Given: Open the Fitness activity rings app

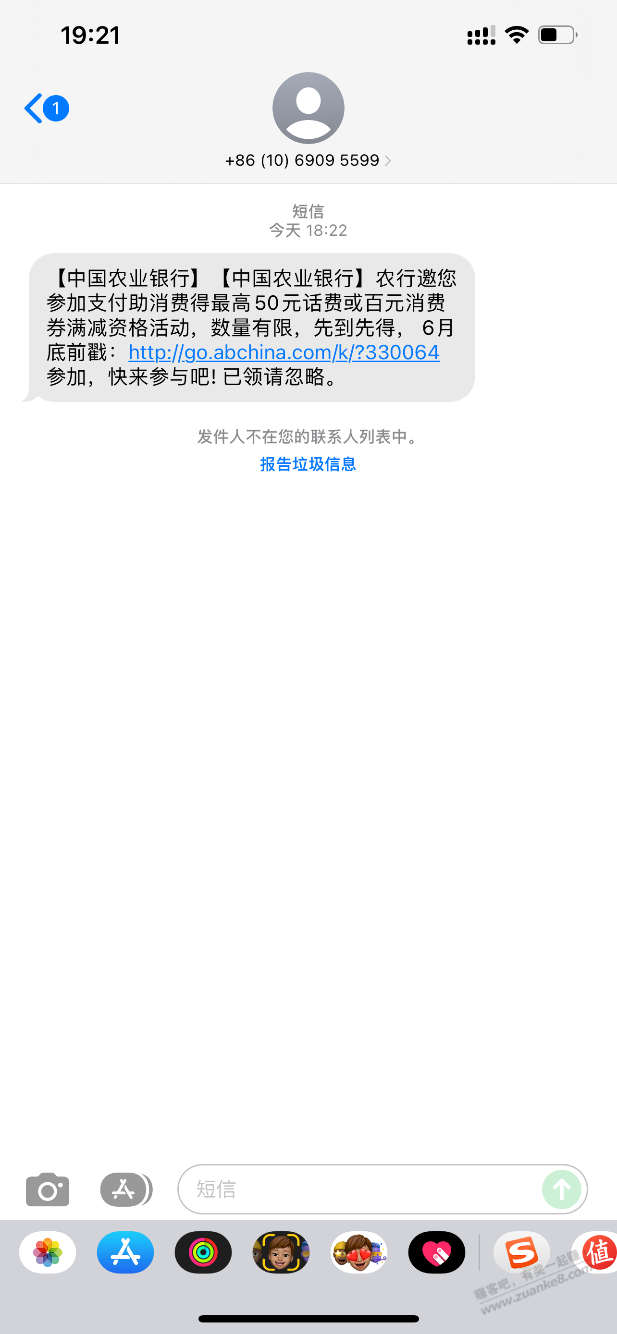Looking at the screenshot, I should (x=203, y=1252).
